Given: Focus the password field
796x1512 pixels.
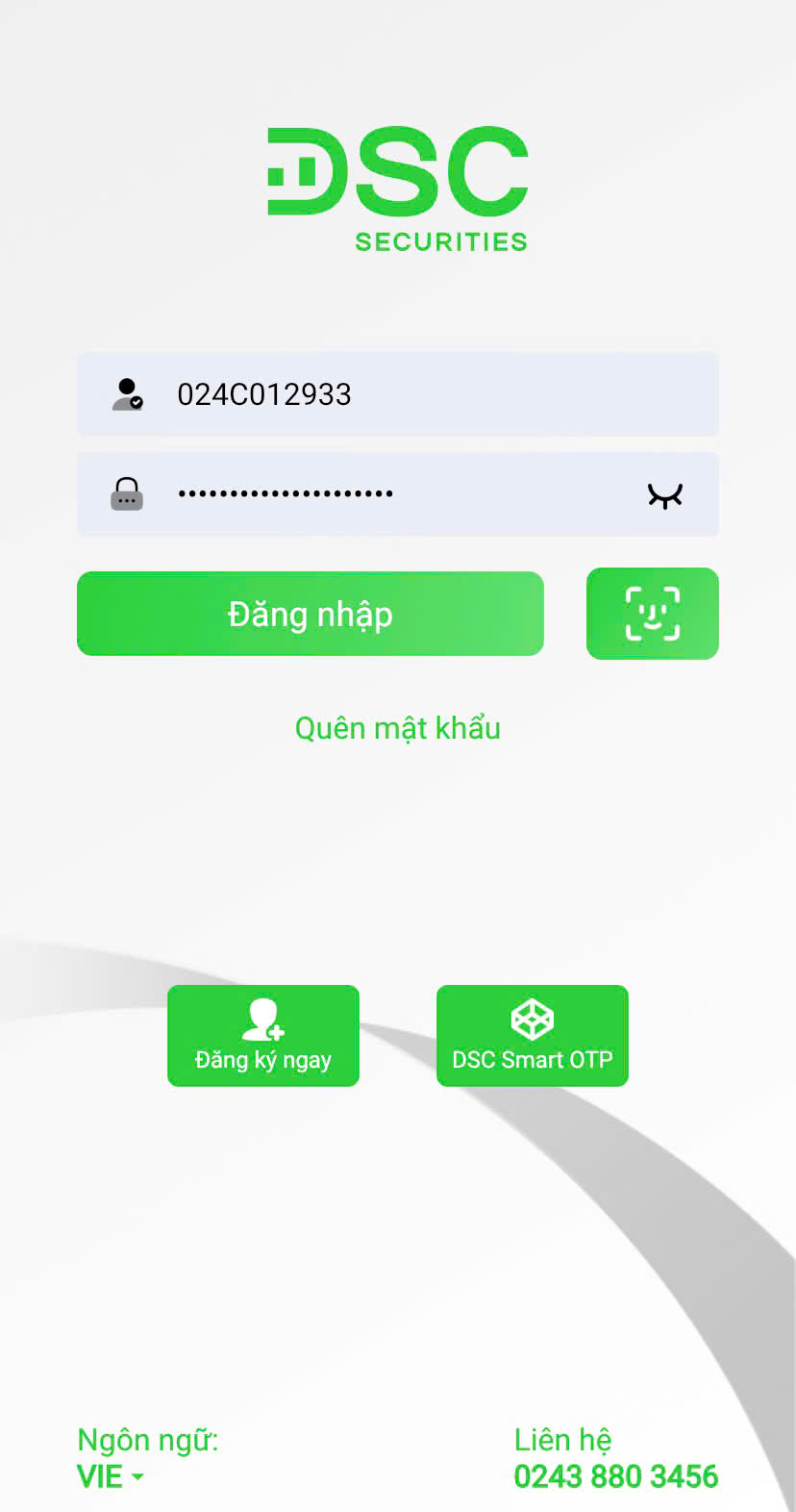Looking at the screenshot, I should (x=398, y=494).
